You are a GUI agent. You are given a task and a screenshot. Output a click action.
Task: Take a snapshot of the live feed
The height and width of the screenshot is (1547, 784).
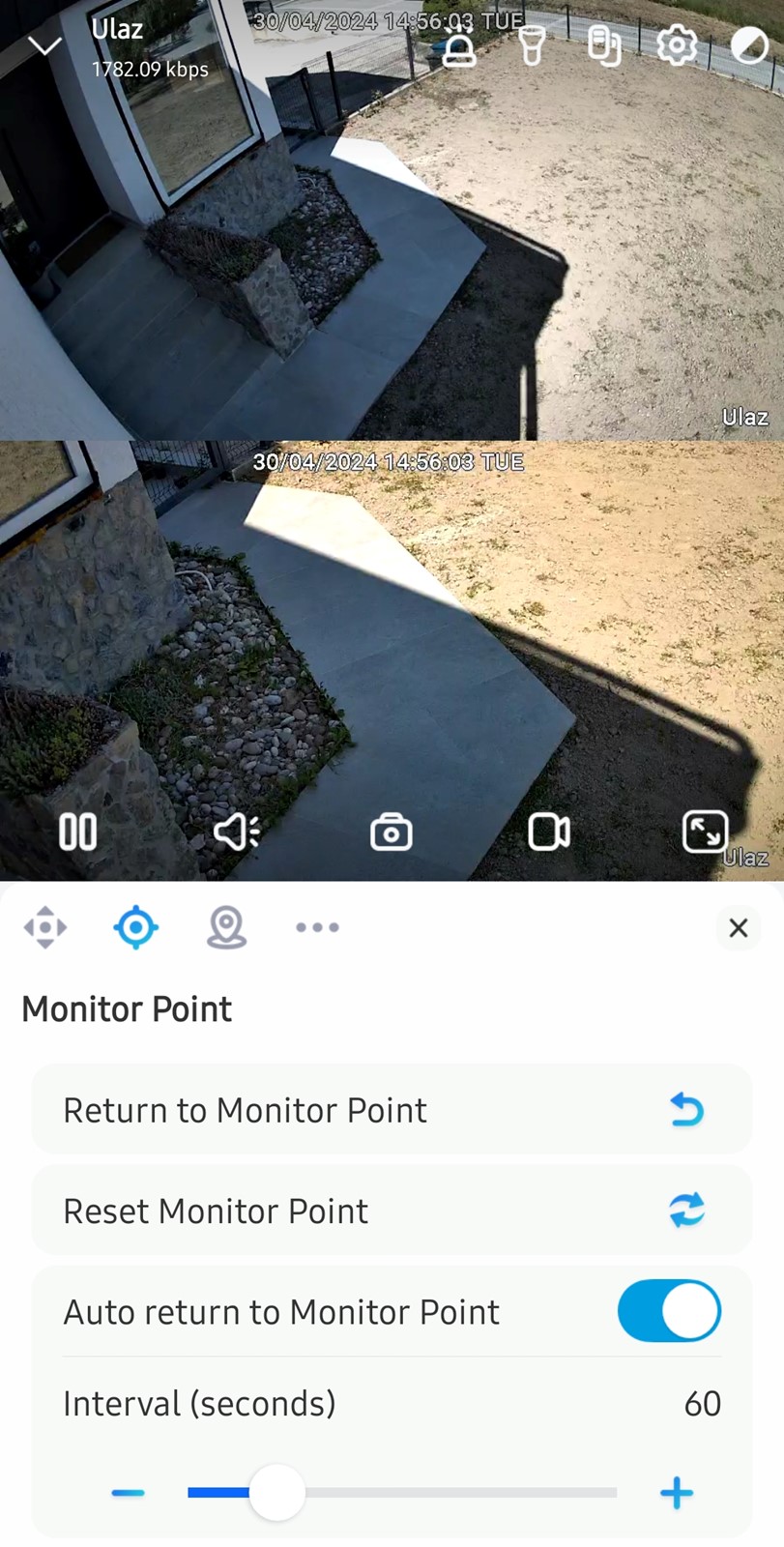[x=392, y=832]
